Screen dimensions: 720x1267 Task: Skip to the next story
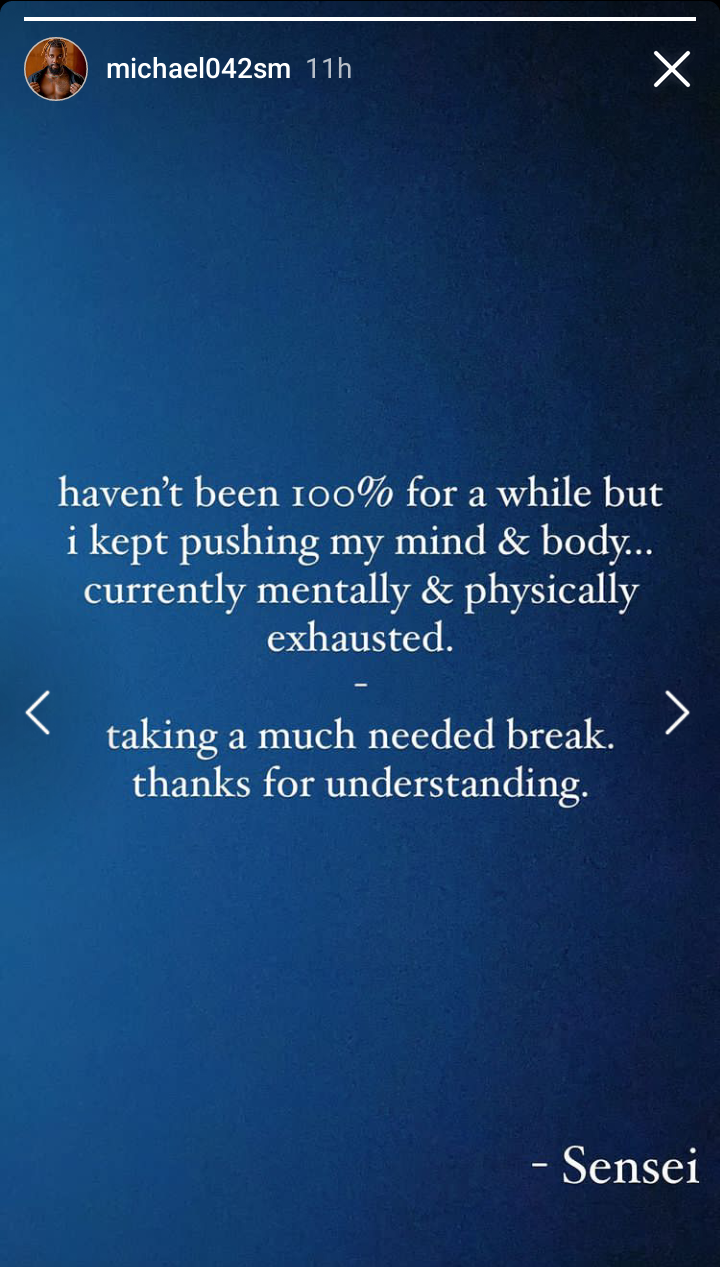[677, 712]
